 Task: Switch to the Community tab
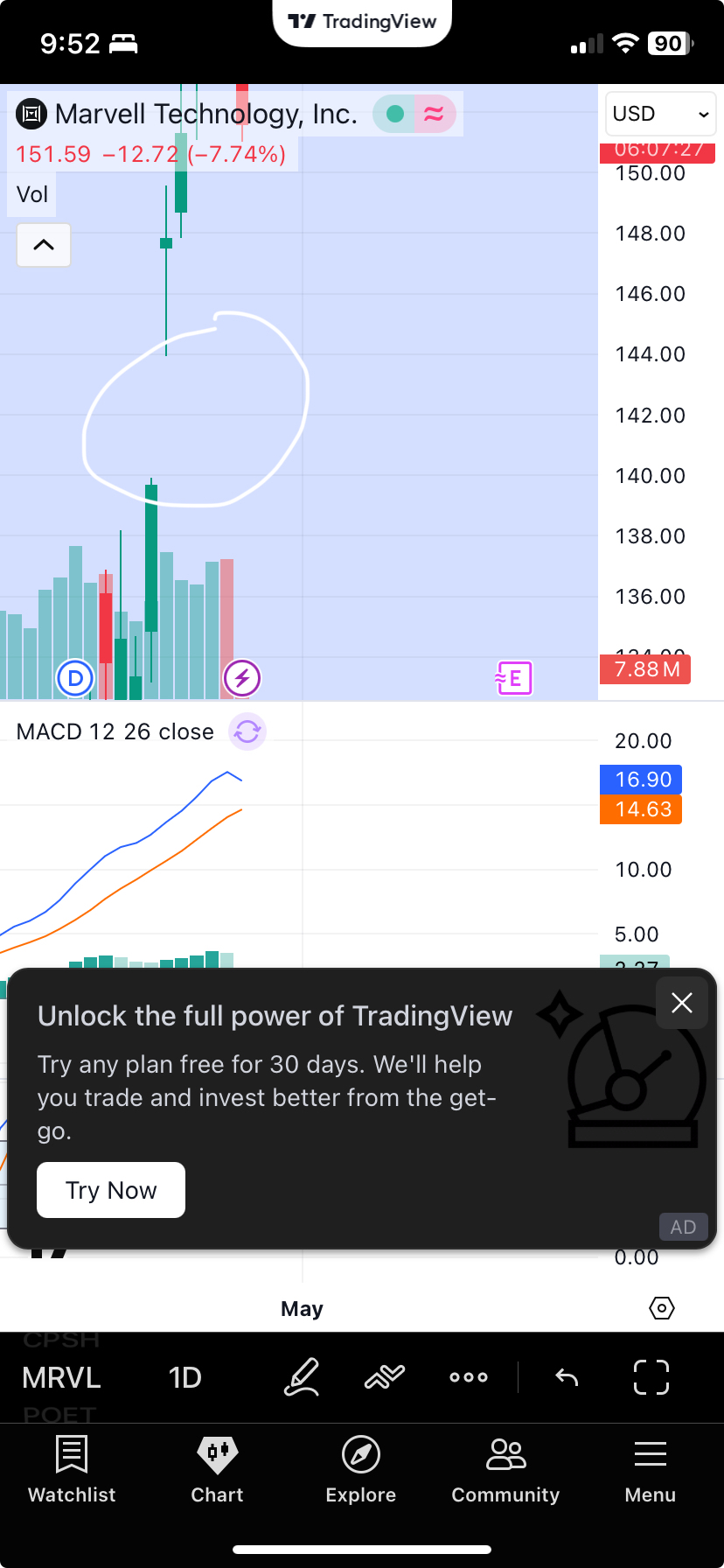click(x=505, y=1470)
